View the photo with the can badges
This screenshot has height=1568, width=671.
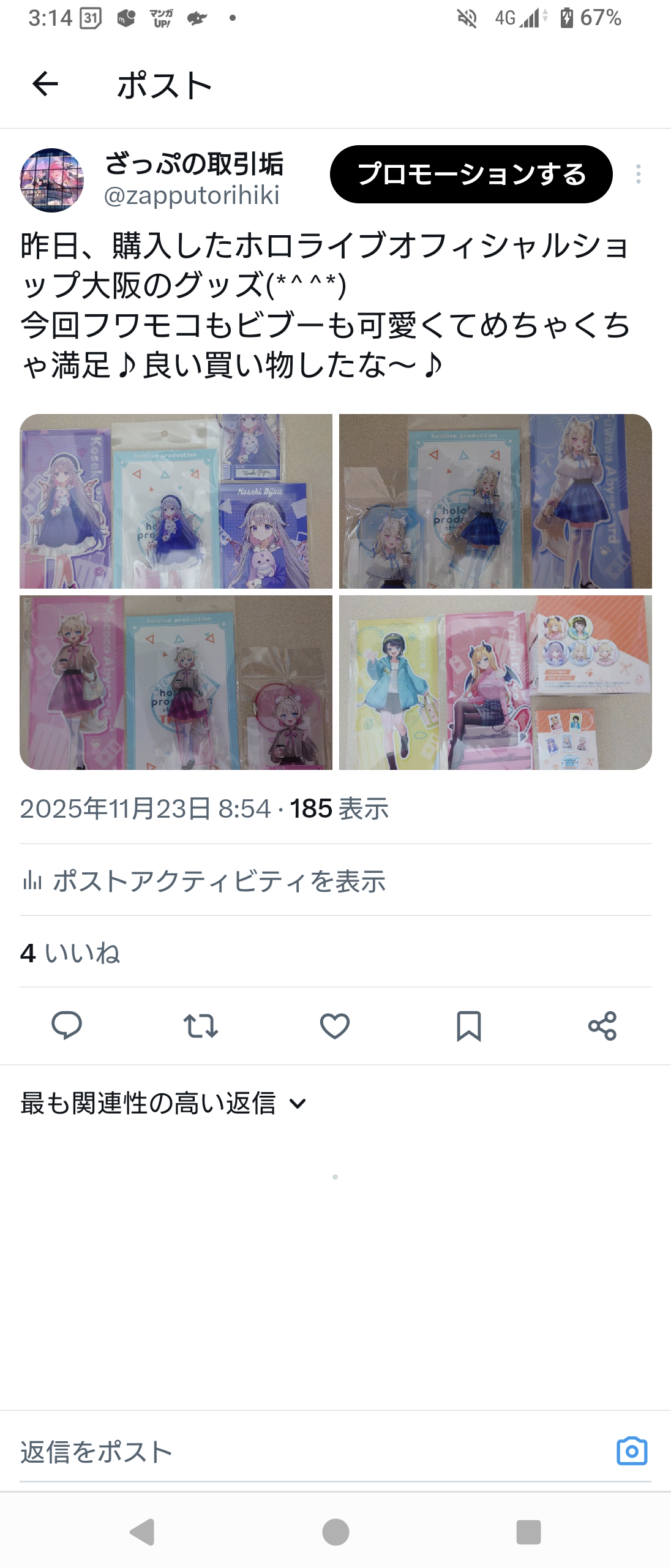[495, 682]
